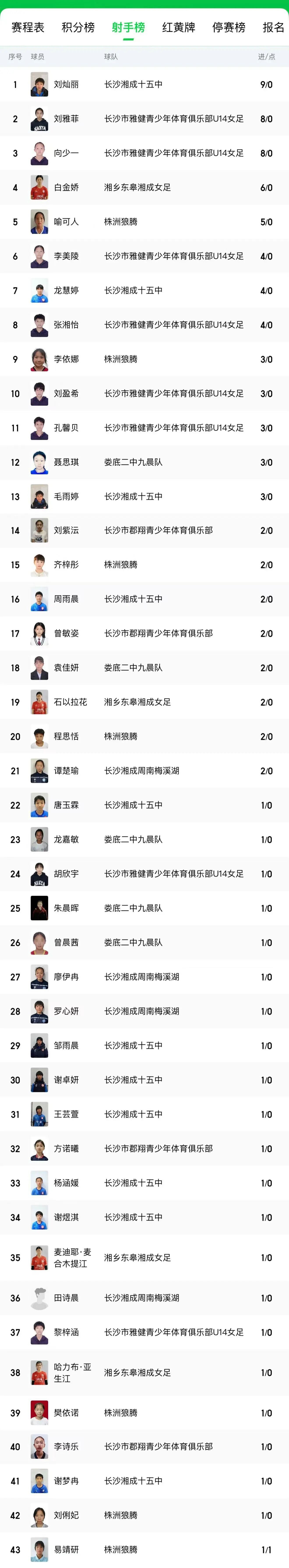The image size is (289, 1568).
Task: Open player 麦迪耶·麦合木提江's row
Action: (144, 1257)
